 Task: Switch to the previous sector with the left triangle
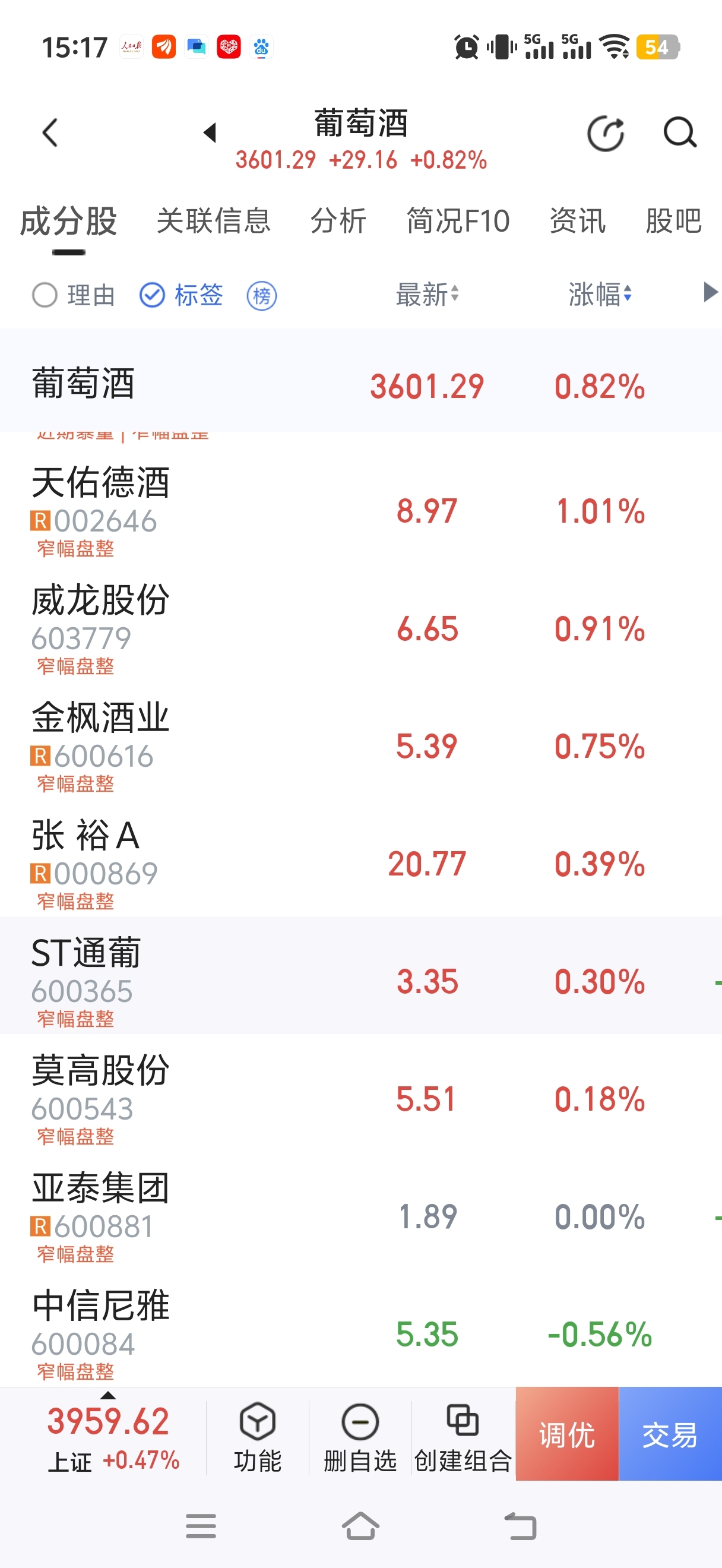coord(210,132)
